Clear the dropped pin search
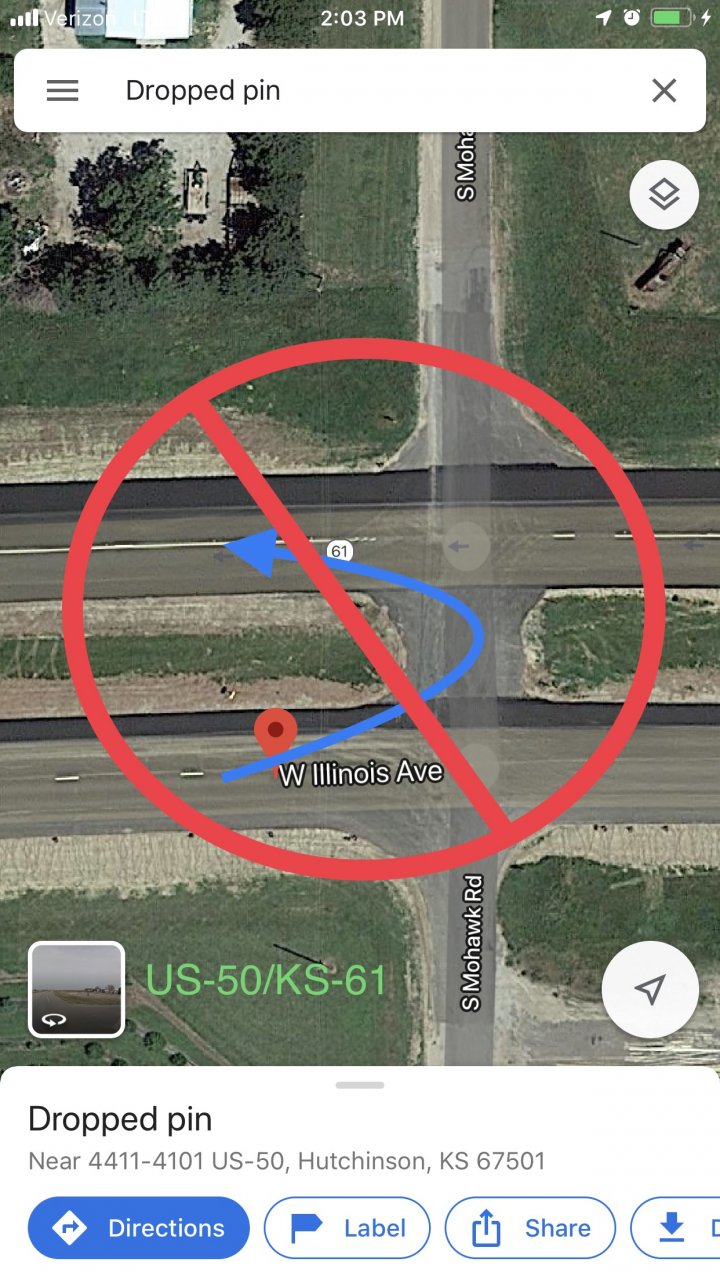720x1280 pixels. [664, 91]
